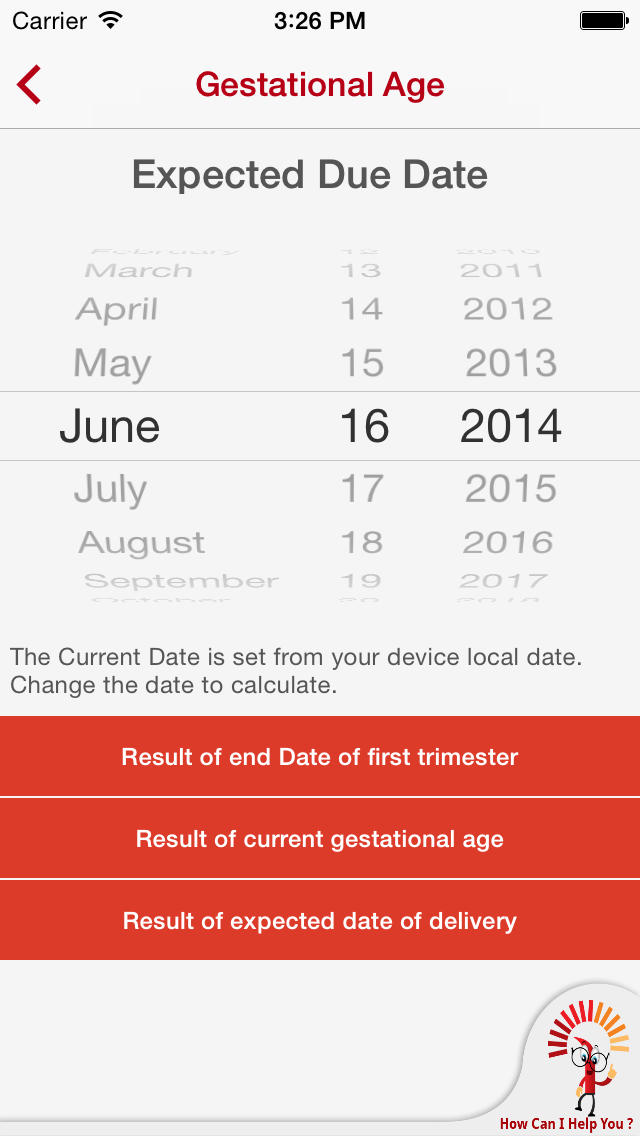The width and height of the screenshot is (640, 1136).
Task: Choose day 17 in the picker
Action: point(361,489)
